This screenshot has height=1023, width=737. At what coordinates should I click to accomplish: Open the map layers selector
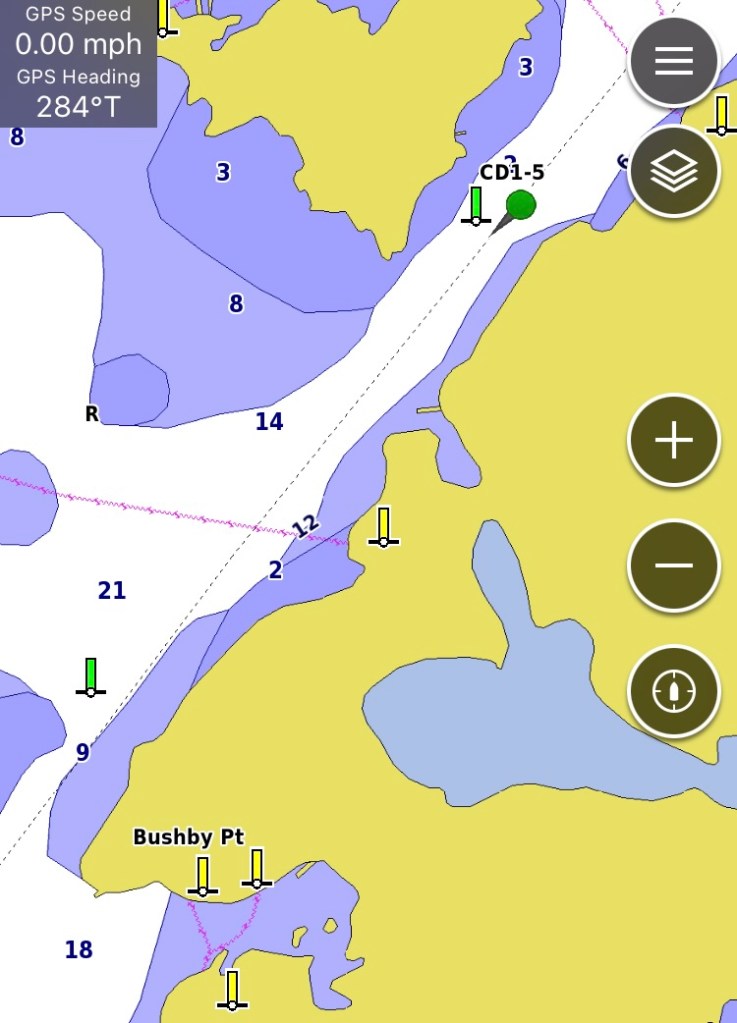[x=674, y=172]
